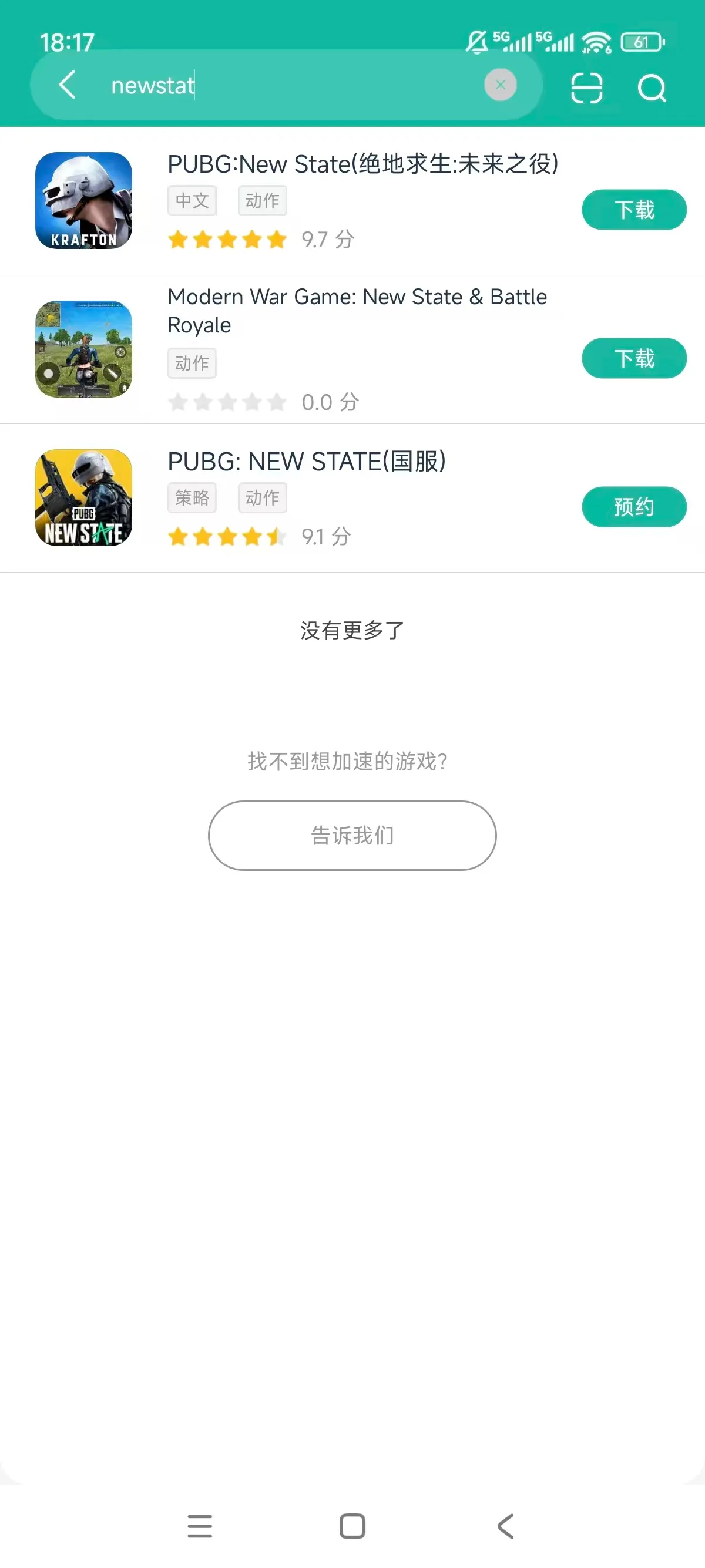Tap the 告诉我们 button

point(352,835)
